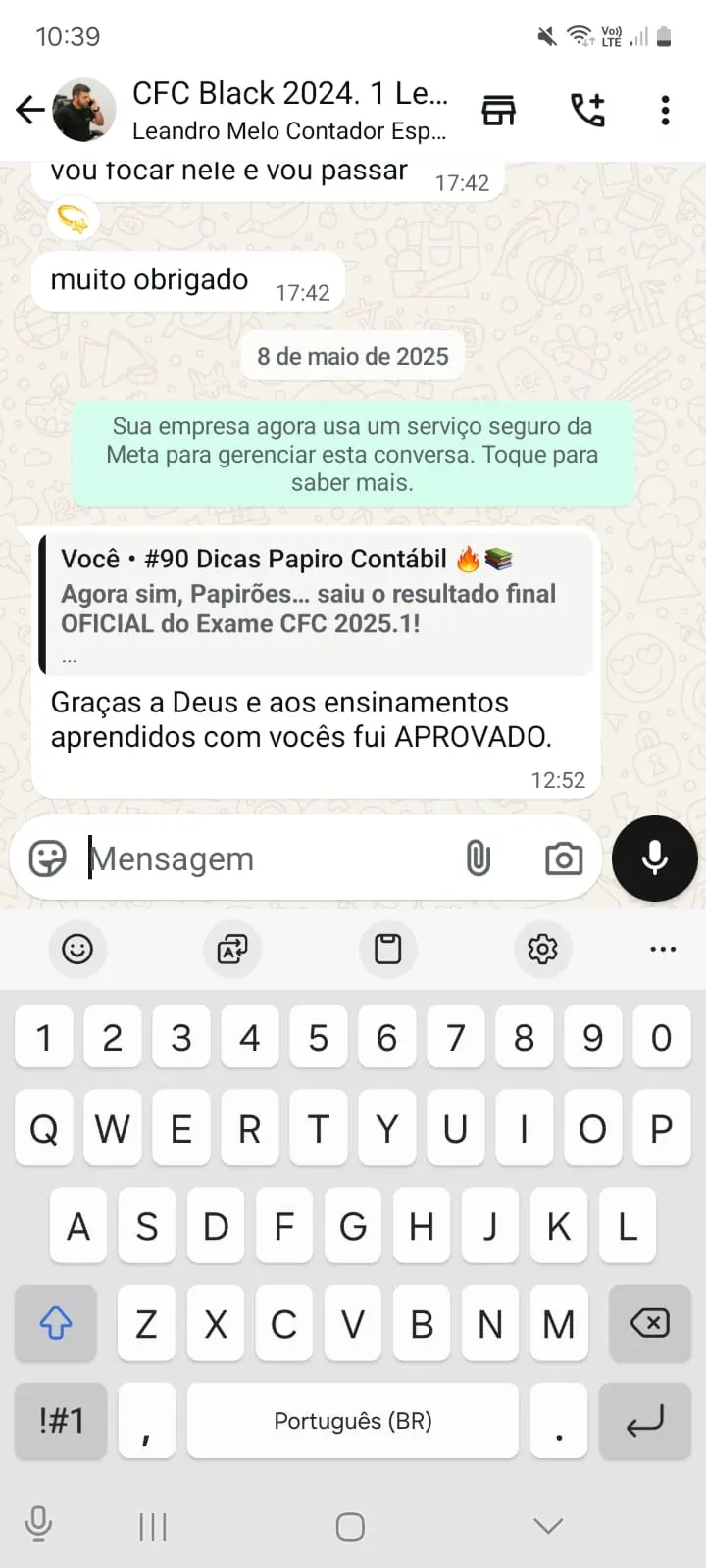Open the three-dot overflow menu
The image size is (706, 1568).
(x=665, y=110)
